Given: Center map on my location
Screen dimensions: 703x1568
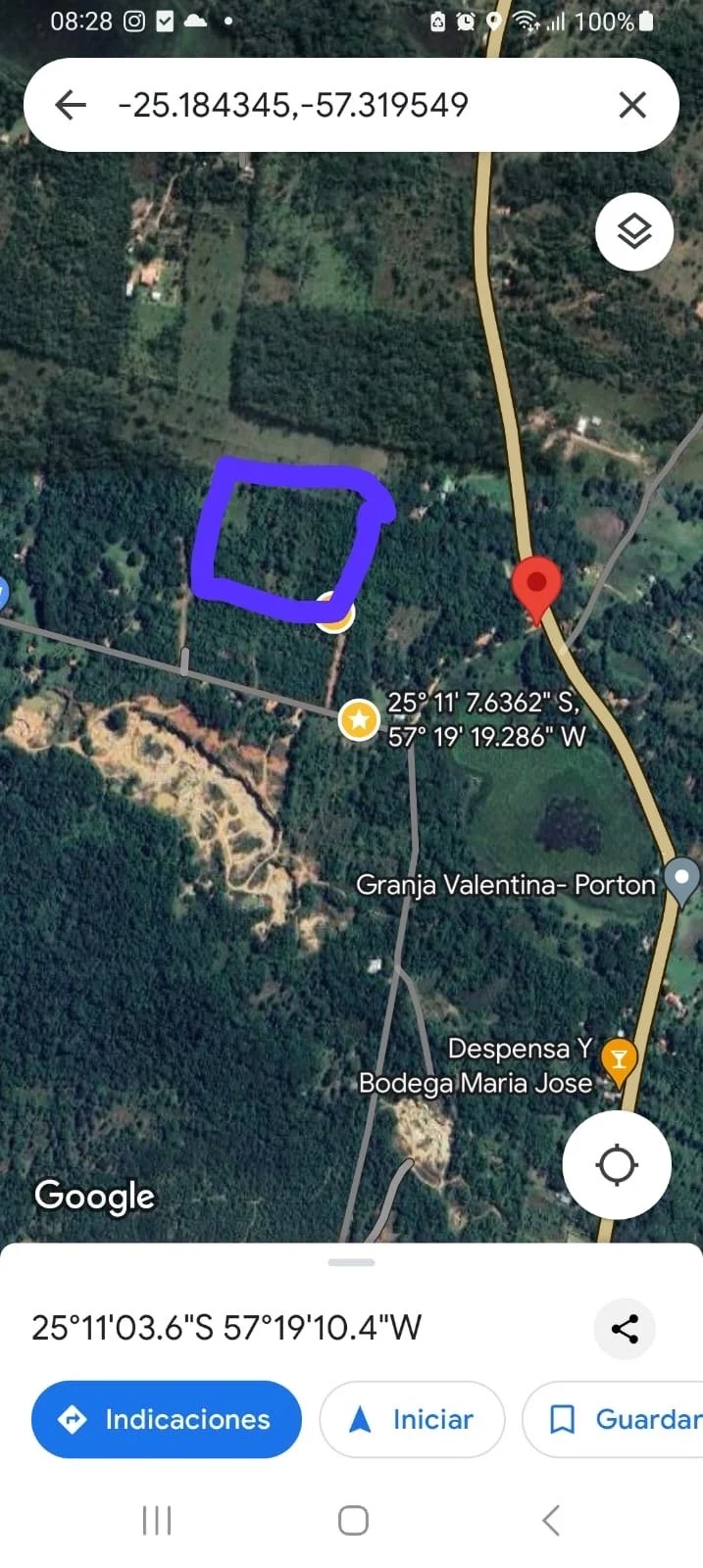Looking at the screenshot, I should pos(617,1164).
